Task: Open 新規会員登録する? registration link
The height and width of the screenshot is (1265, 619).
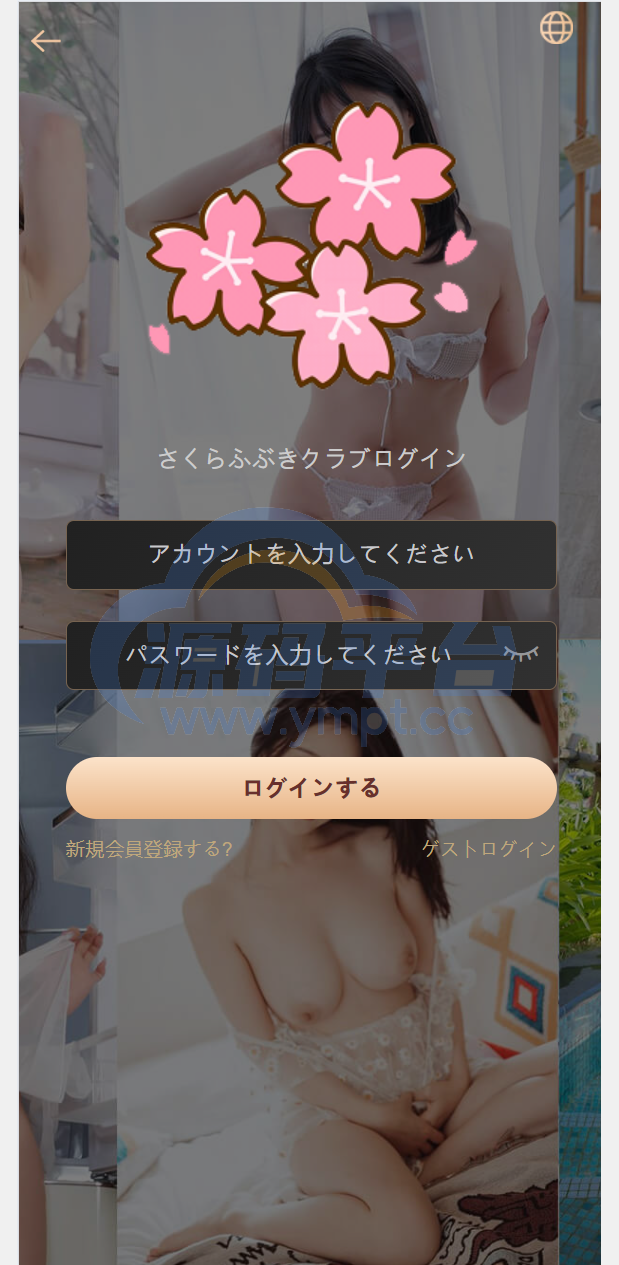Action: coord(149,850)
